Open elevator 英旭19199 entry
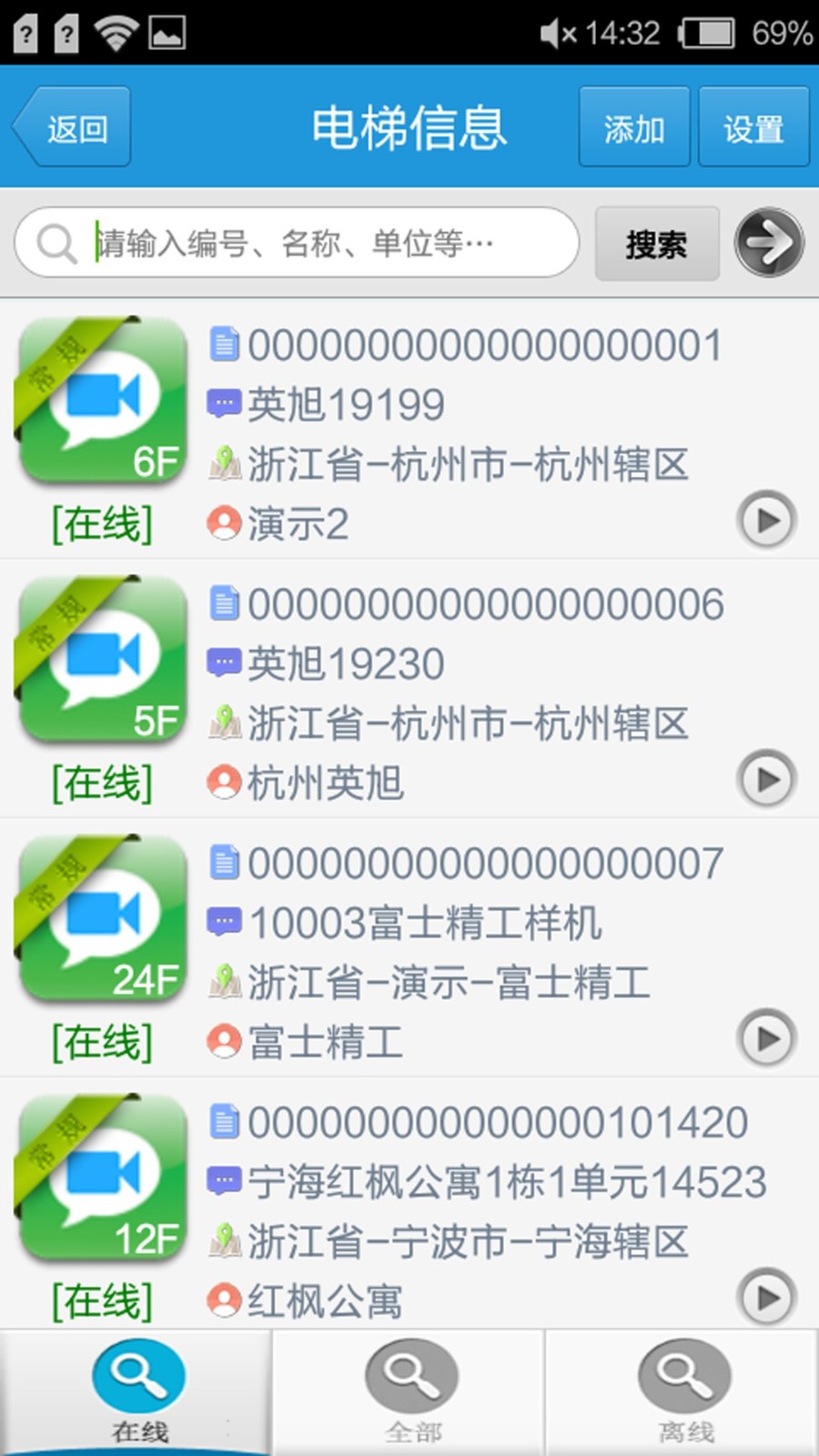The width and height of the screenshot is (819, 1456). [x=409, y=430]
